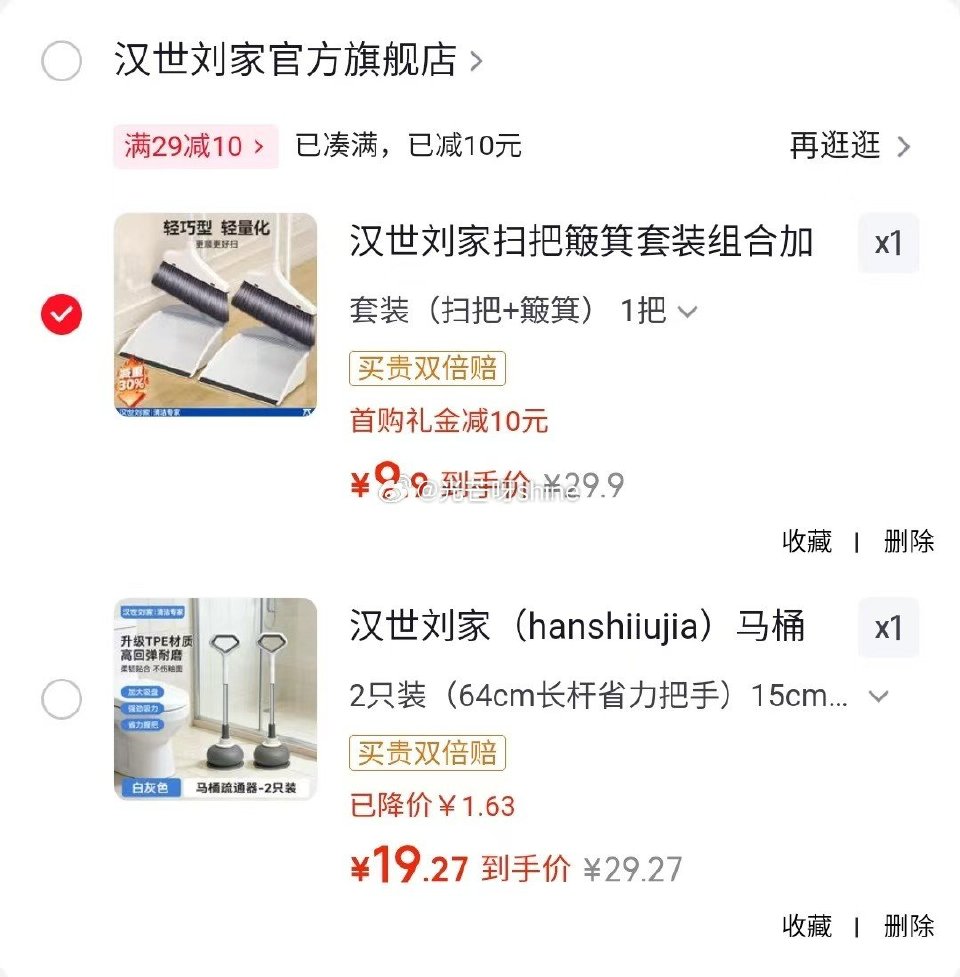Viewport: 960px width, 977px height.
Task: Open the 买贵双倍赔 price-protection tag on broom set
Action: (428, 368)
